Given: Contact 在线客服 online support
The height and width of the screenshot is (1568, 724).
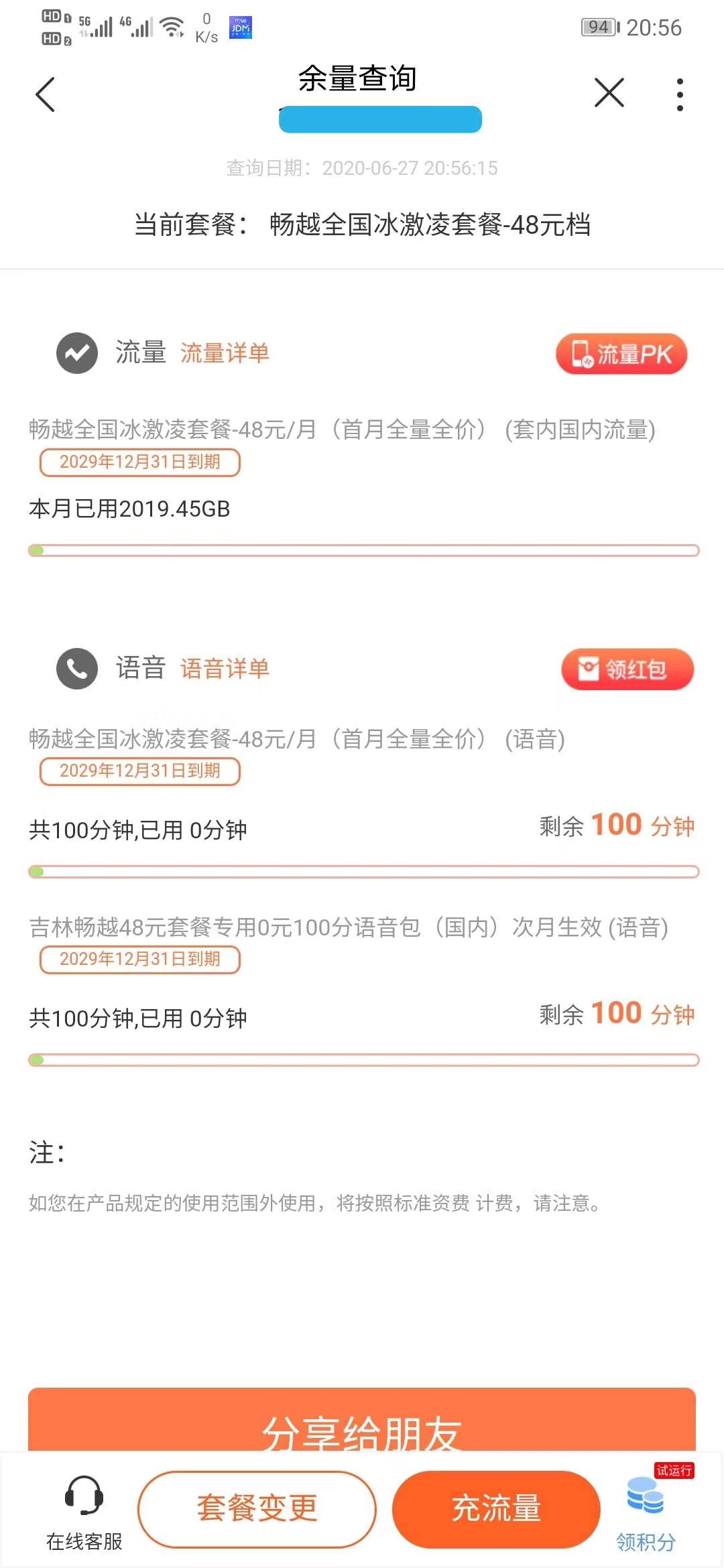Looking at the screenshot, I should (x=84, y=1513).
